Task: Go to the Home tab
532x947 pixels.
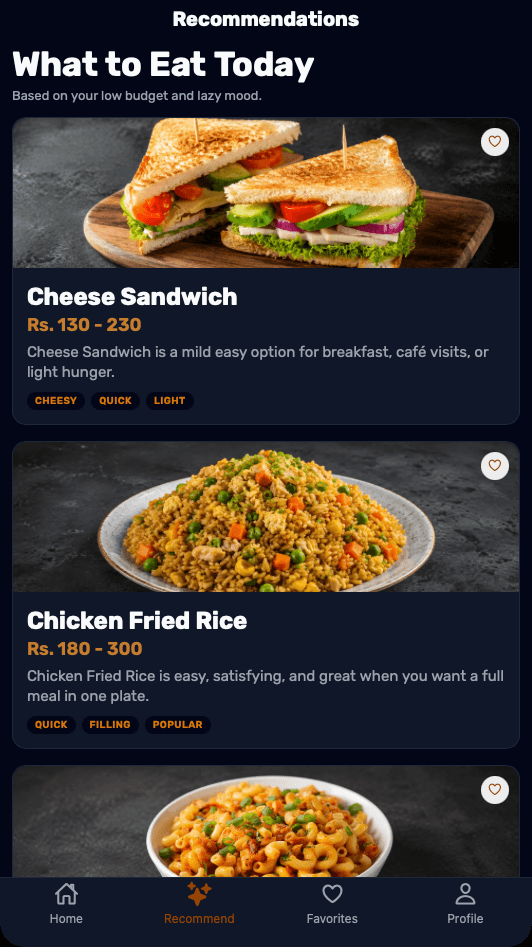Action: pos(66,904)
